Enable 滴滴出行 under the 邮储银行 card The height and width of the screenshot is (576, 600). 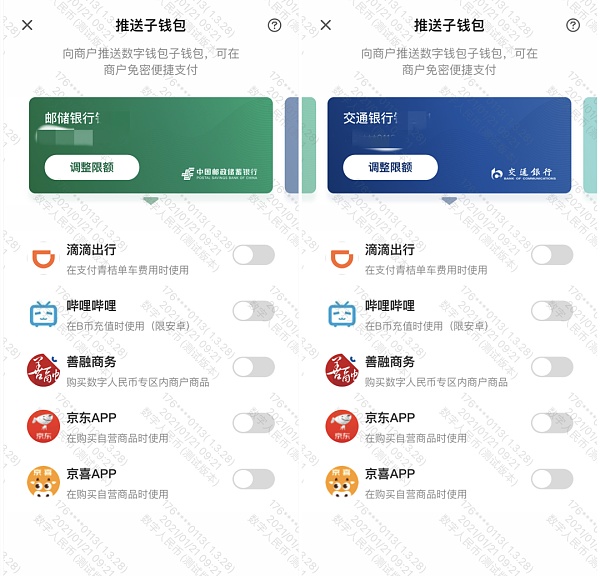pos(253,255)
